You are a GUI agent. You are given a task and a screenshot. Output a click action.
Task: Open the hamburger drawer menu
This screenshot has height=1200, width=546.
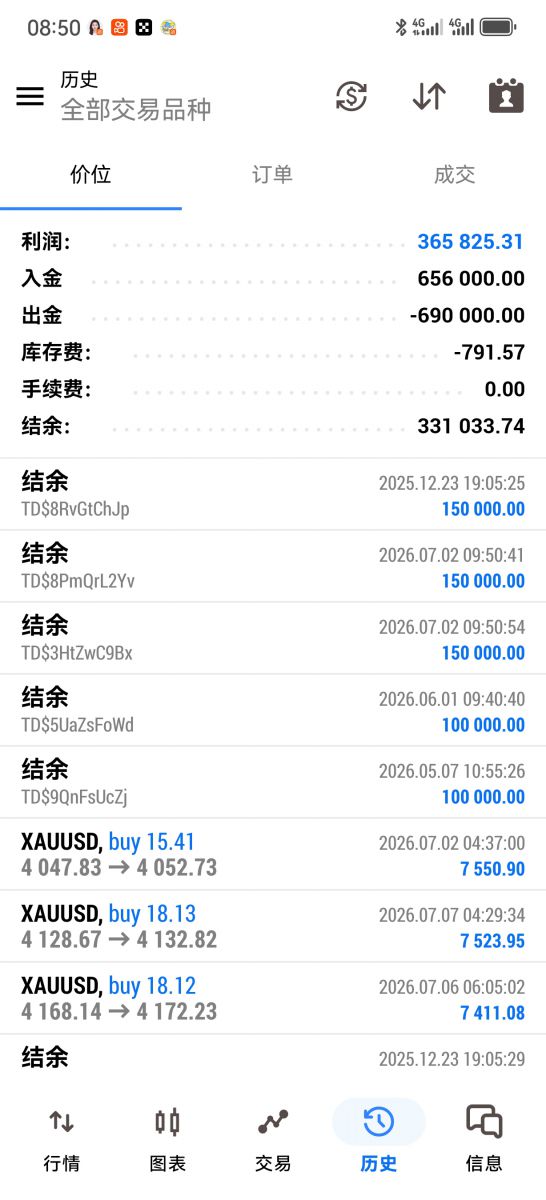(30, 96)
